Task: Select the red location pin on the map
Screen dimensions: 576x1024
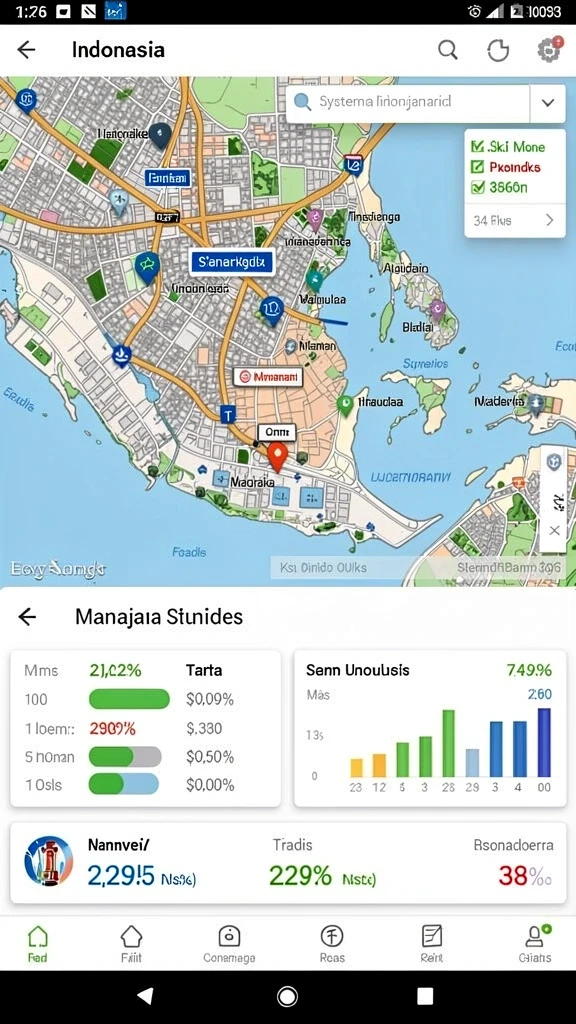Action: (x=278, y=456)
